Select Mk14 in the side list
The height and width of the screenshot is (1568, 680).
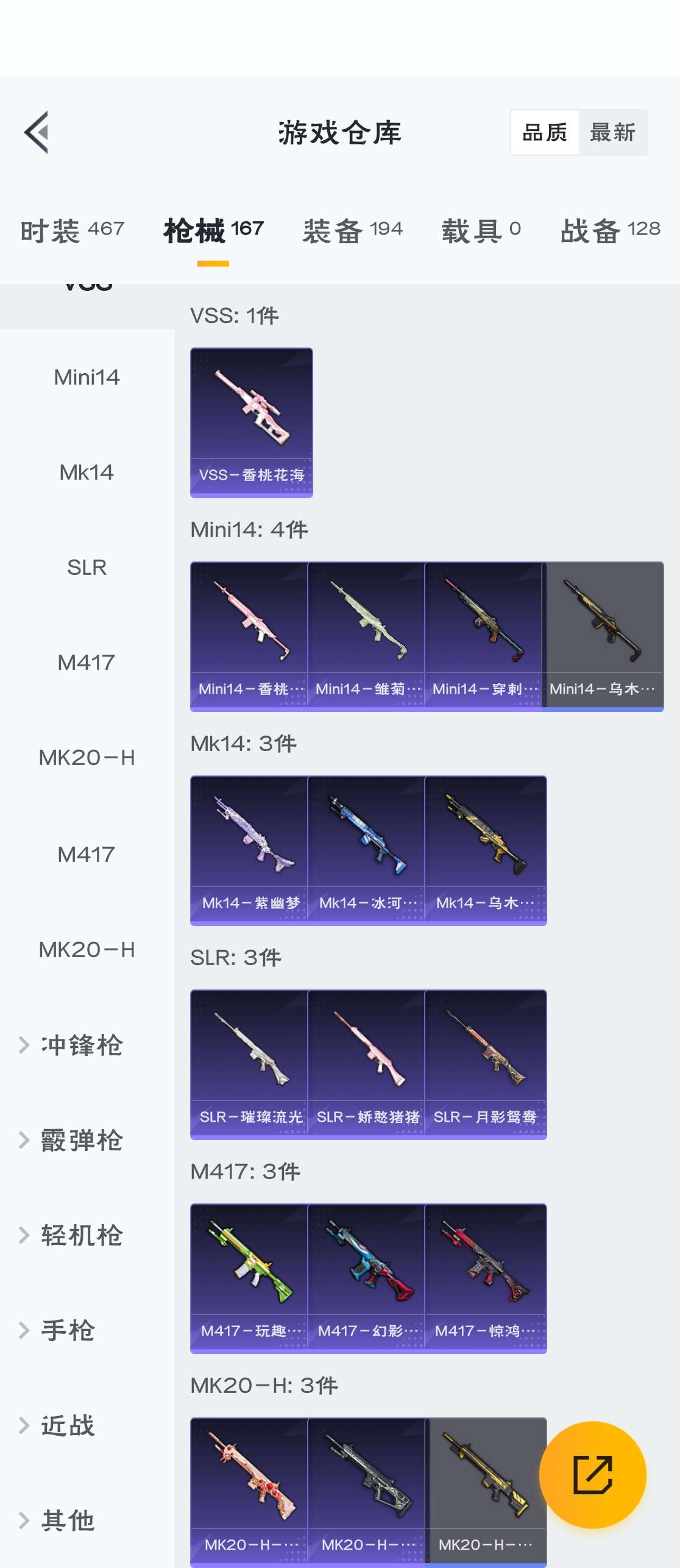coord(87,472)
